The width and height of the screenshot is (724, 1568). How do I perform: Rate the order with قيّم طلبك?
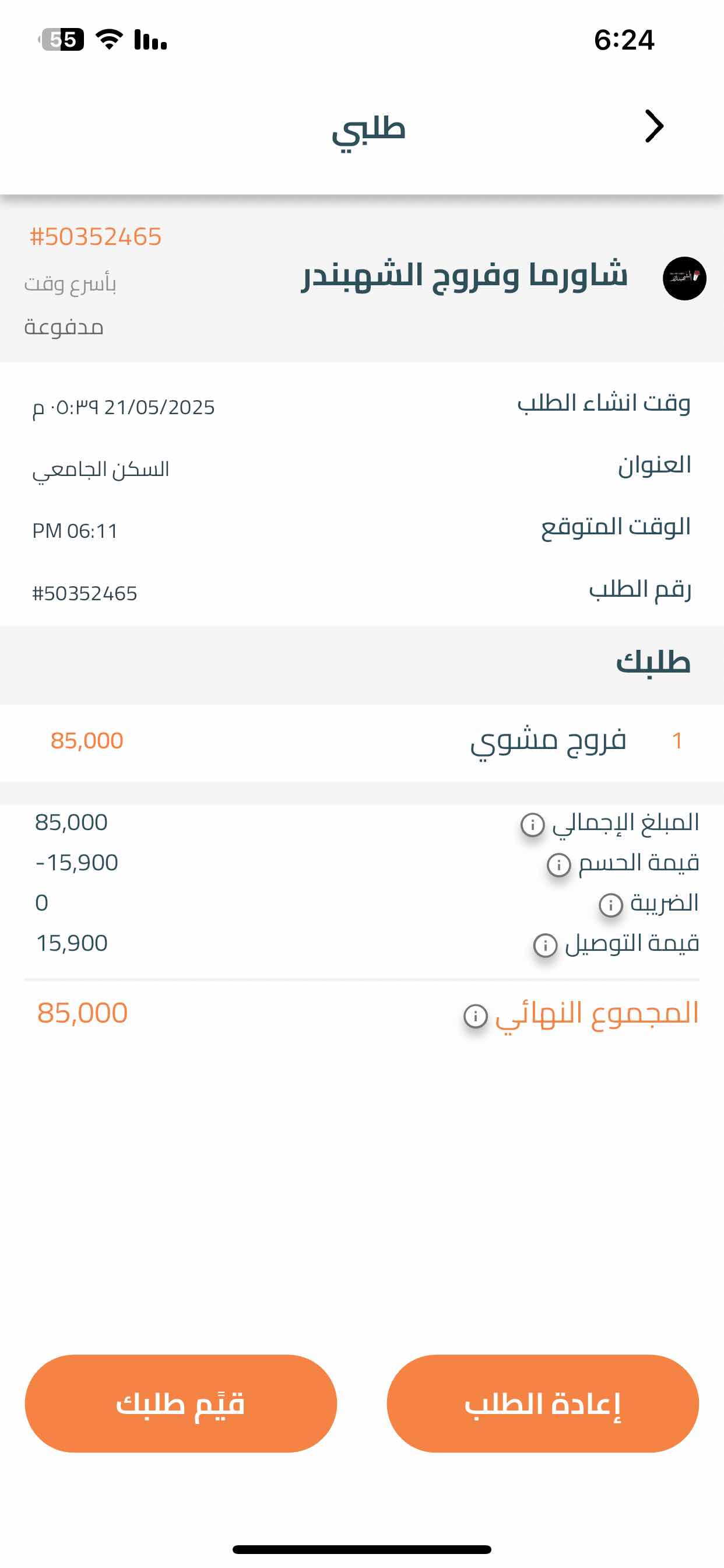point(181,1403)
